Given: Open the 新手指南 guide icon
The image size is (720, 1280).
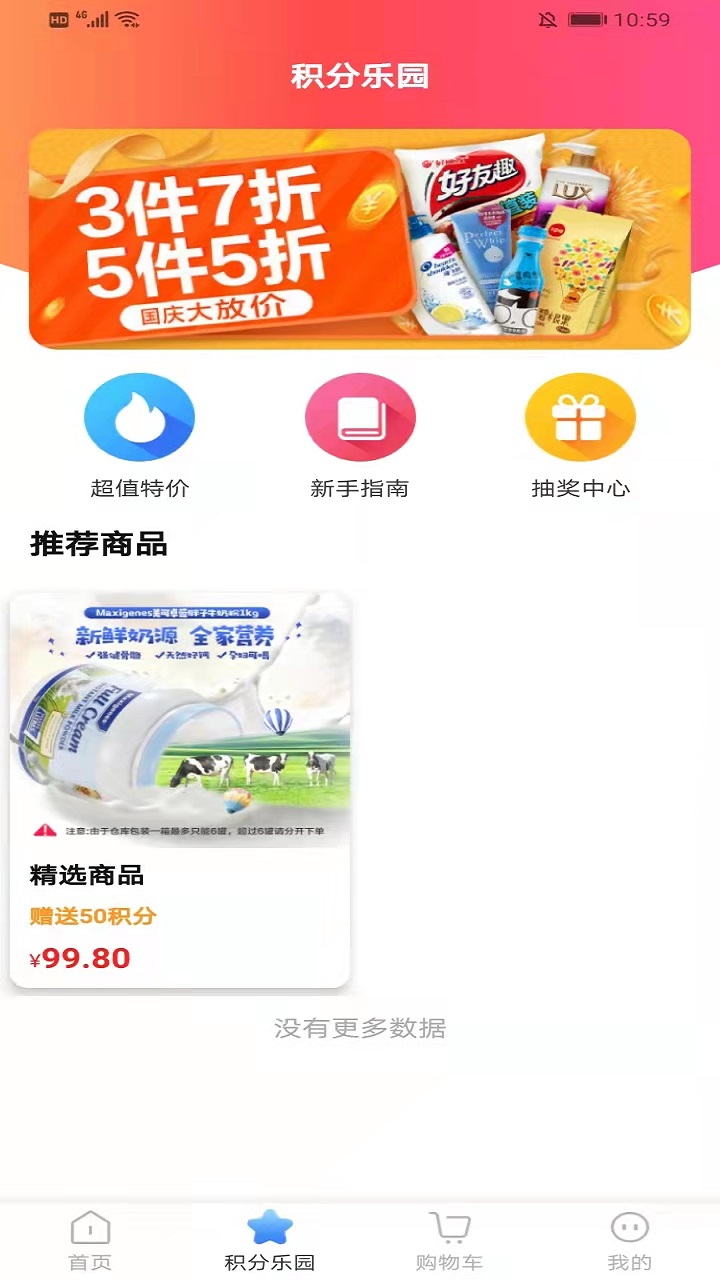Looking at the screenshot, I should click(x=360, y=415).
